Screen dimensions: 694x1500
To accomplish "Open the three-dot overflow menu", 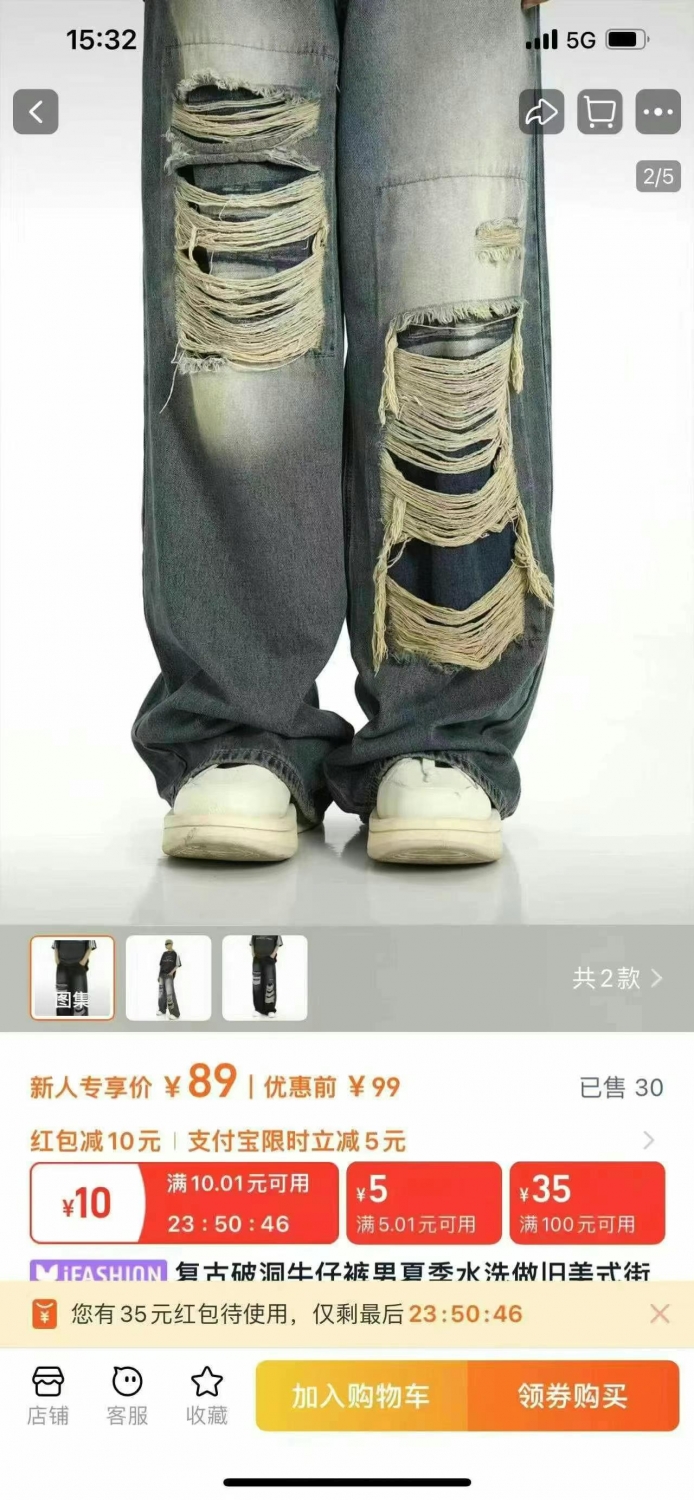I will coord(658,112).
